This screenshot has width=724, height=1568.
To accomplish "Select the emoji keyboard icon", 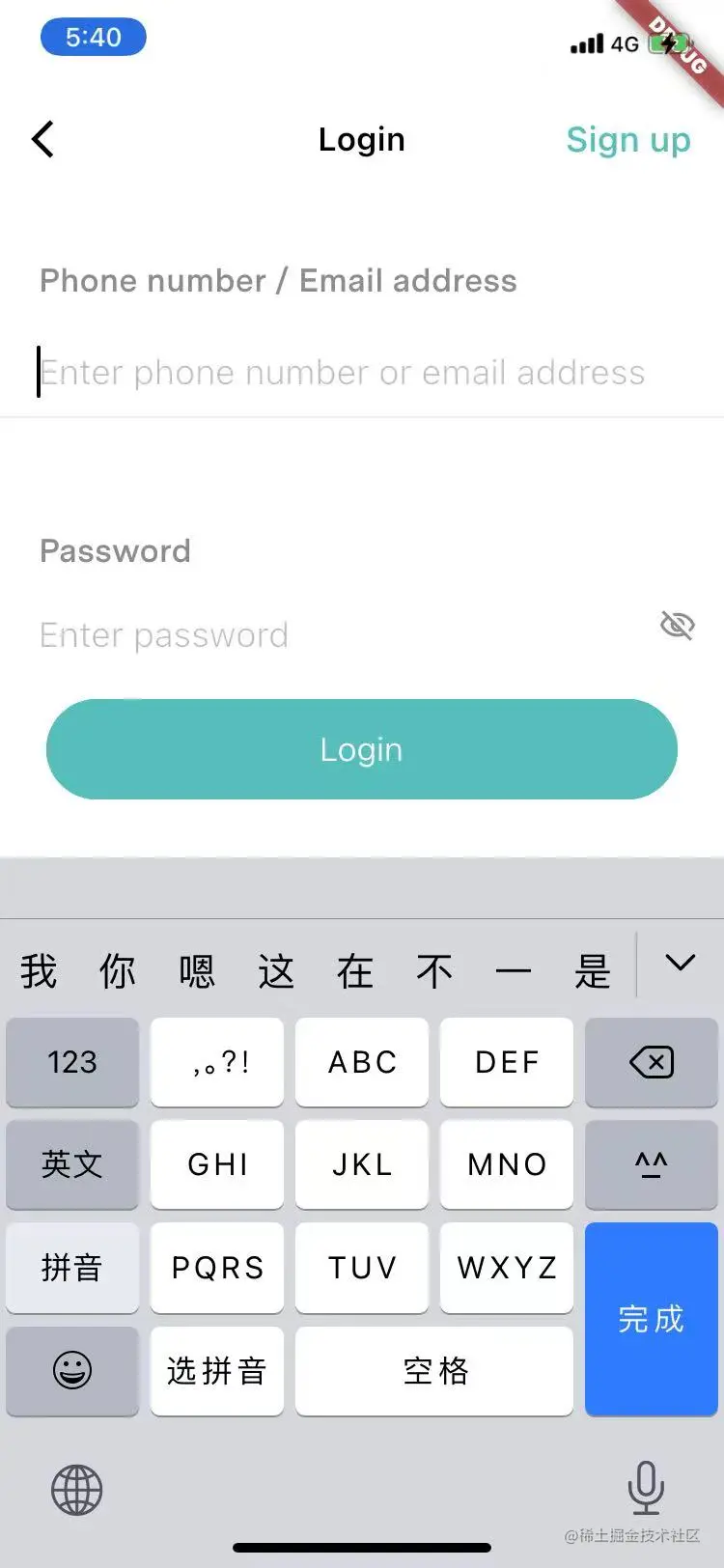I will click(x=72, y=1372).
